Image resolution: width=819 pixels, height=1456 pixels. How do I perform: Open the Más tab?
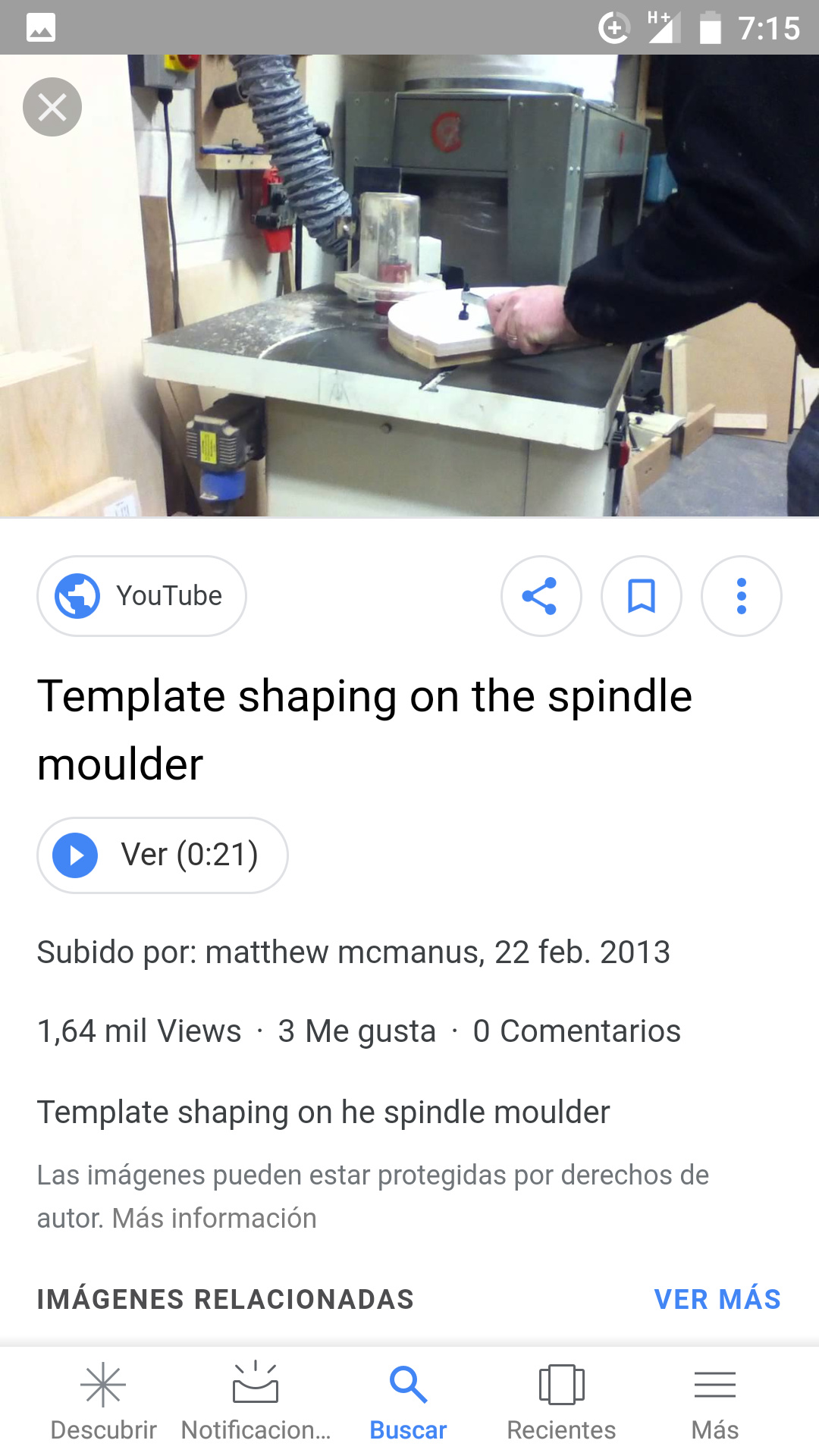(715, 1401)
